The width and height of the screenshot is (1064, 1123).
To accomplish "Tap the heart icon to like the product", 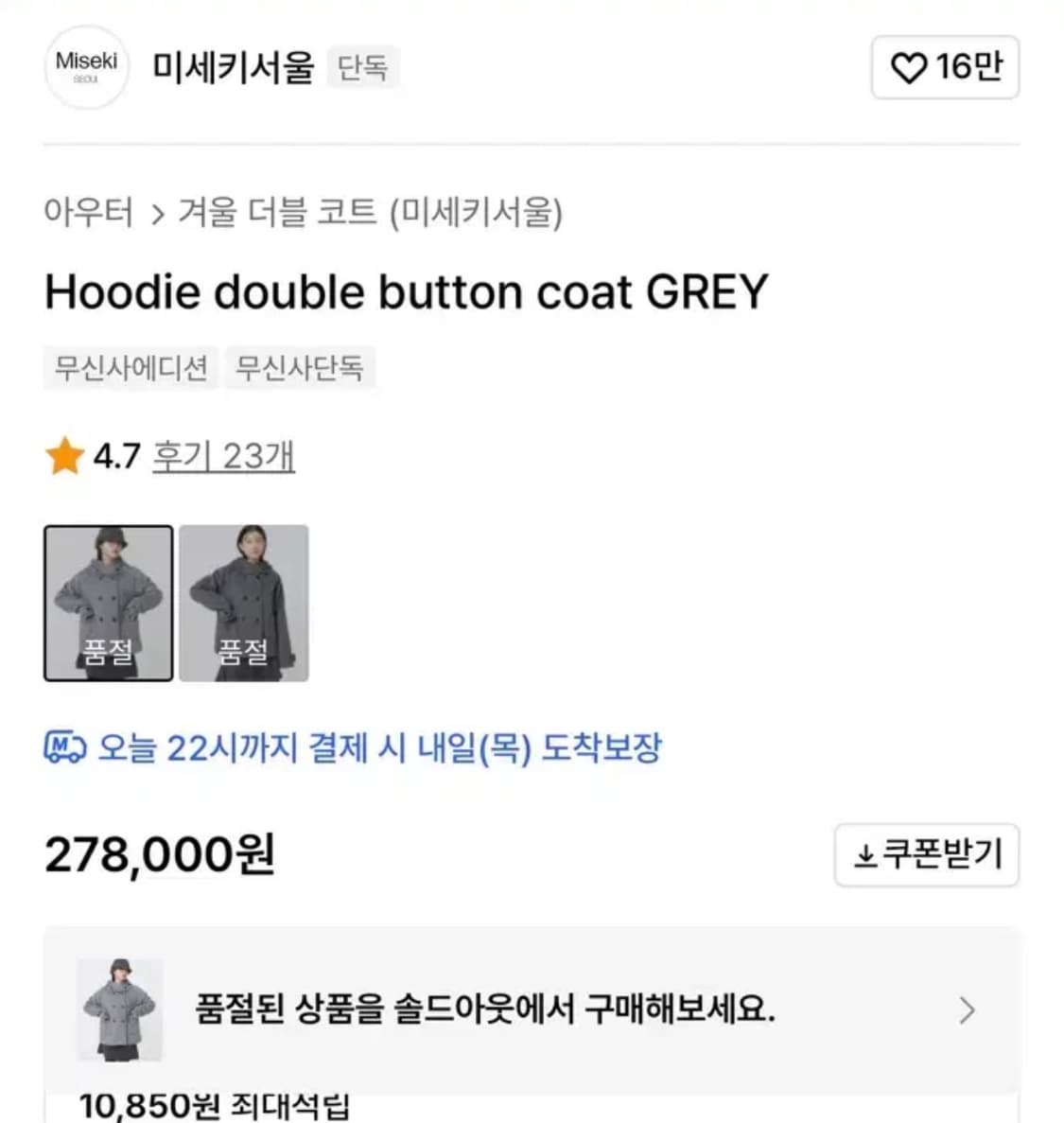I will 908,67.
